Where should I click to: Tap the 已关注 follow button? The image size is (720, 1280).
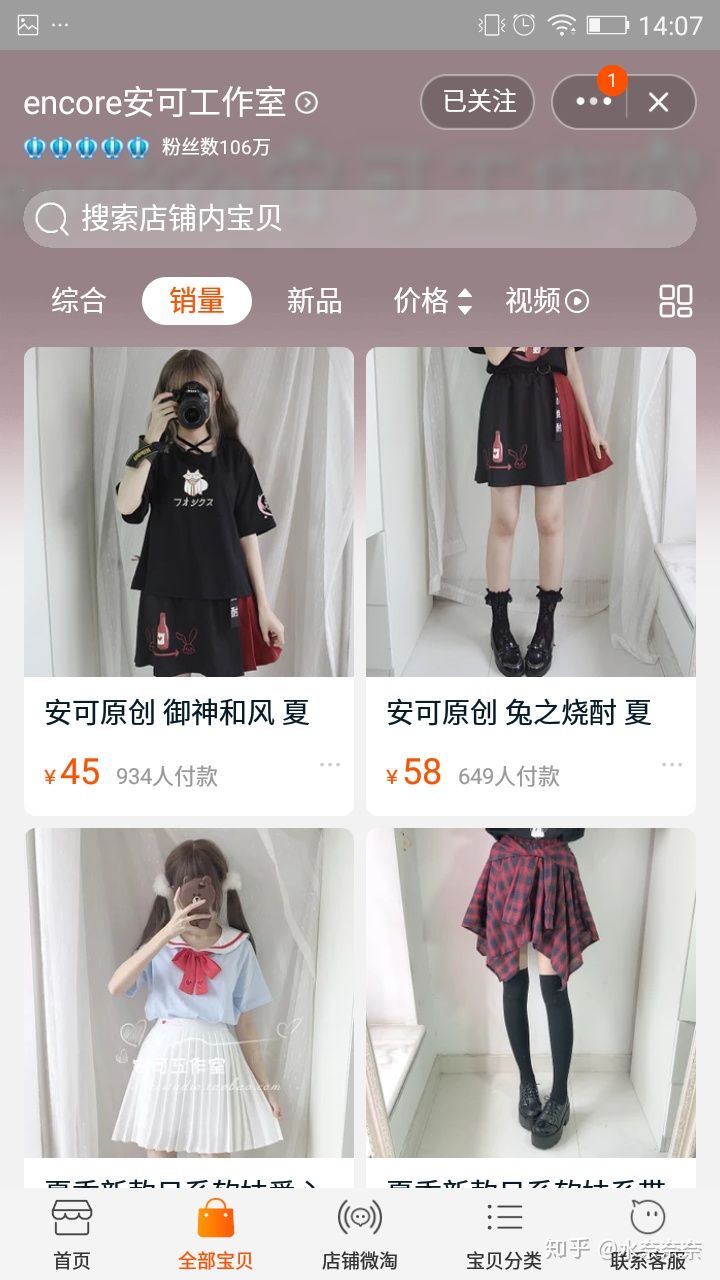coord(478,102)
